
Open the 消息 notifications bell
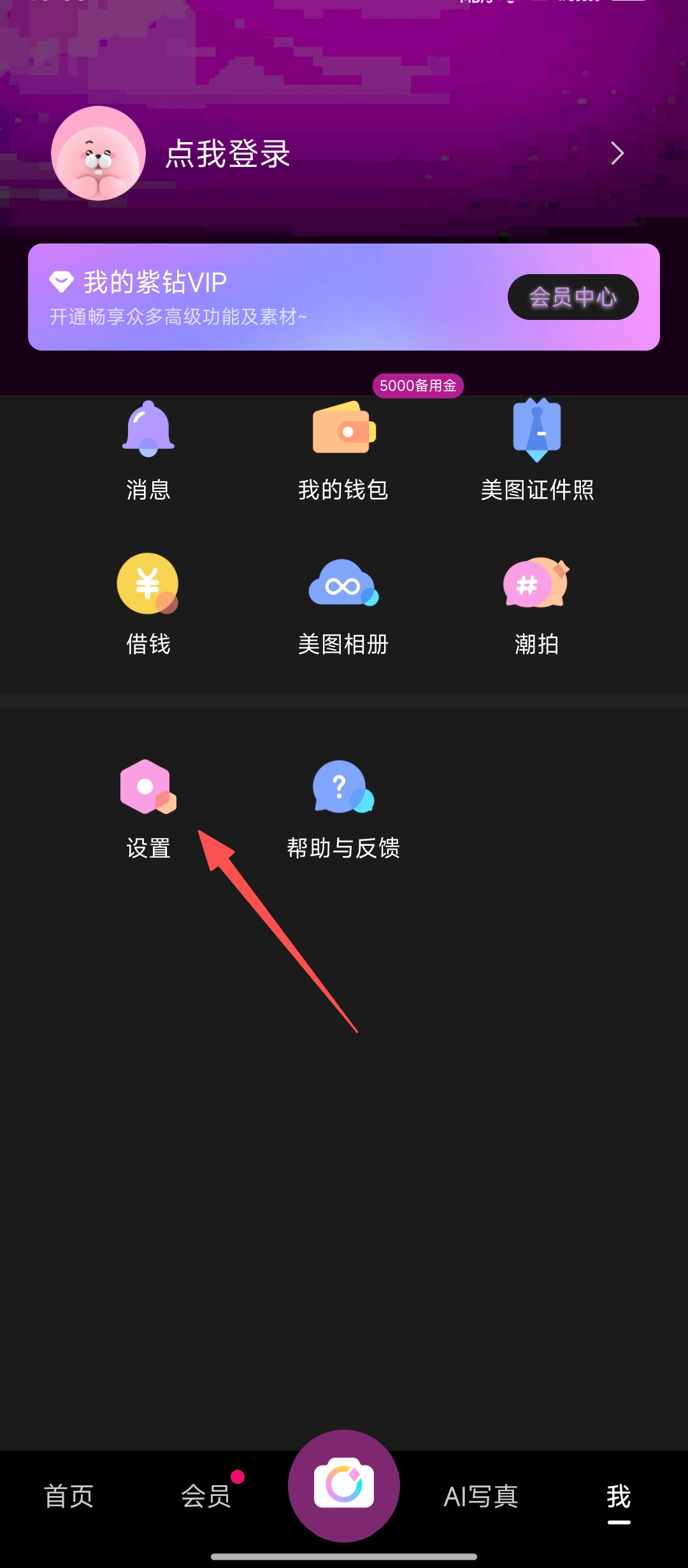click(148, 450)
